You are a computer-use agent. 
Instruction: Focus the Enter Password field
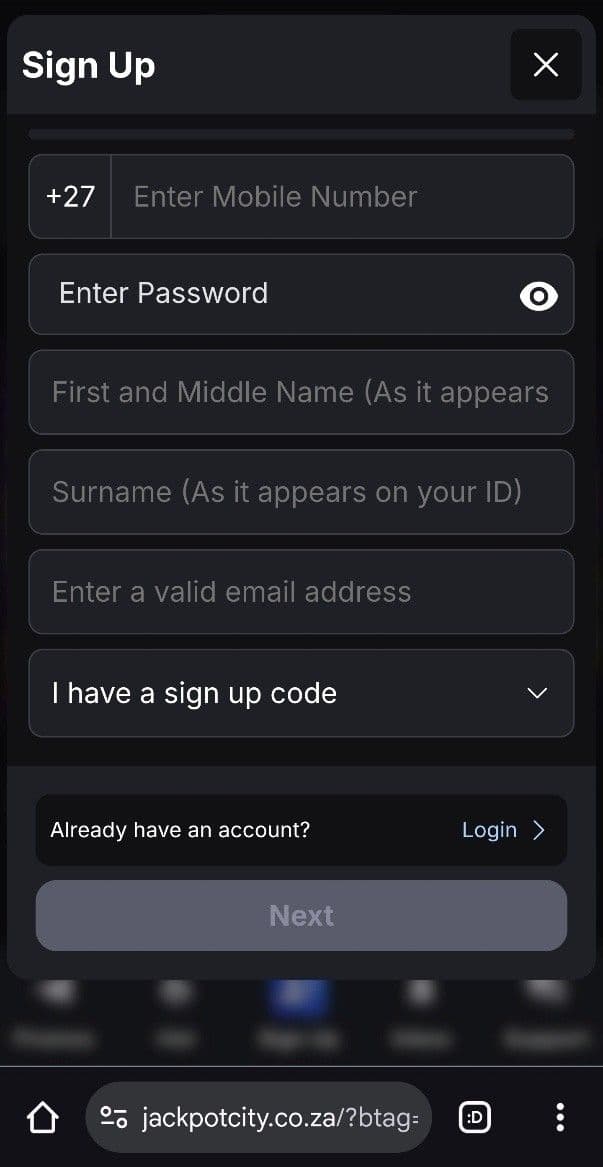coord(270,294)
